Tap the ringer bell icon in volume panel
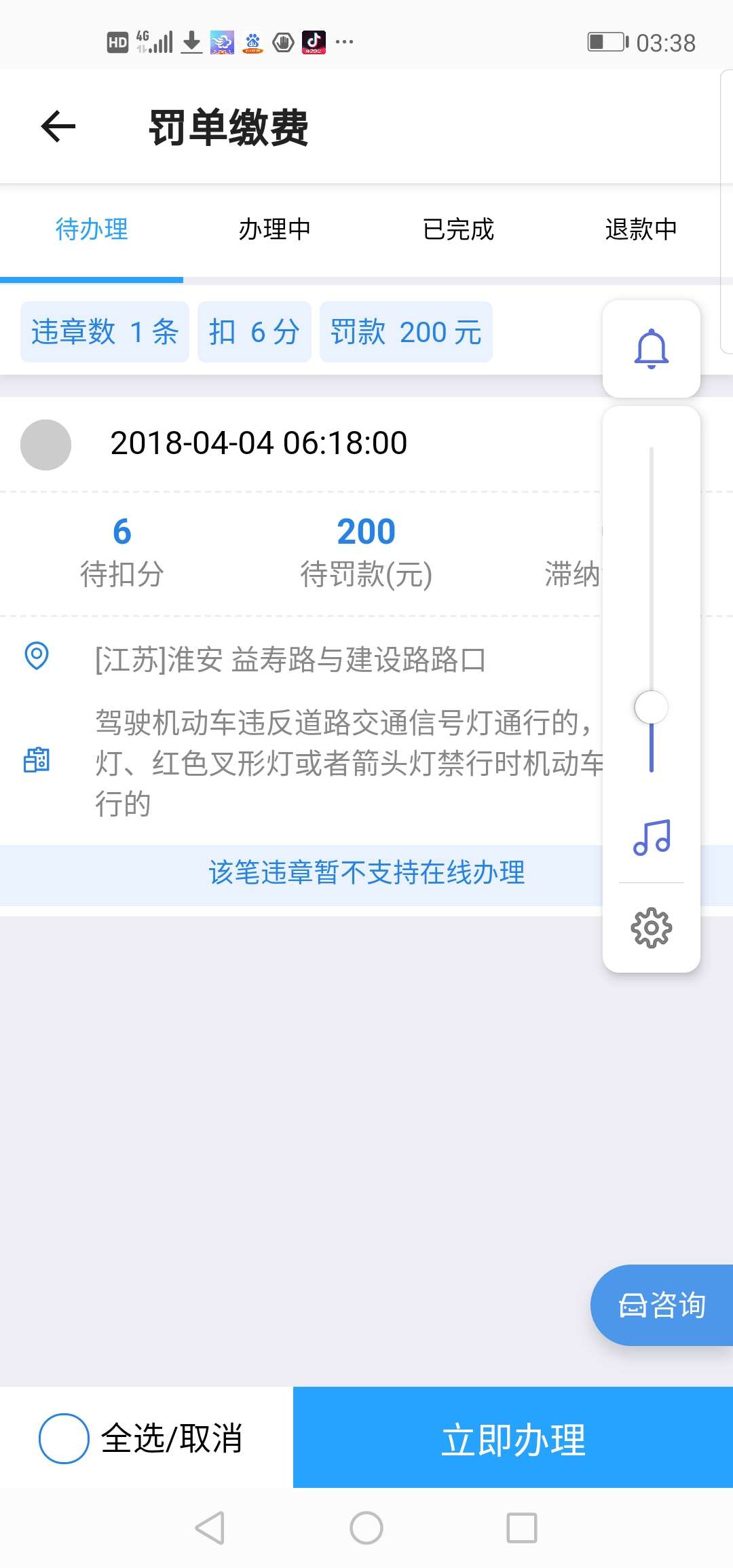The image size is (733, 1568). click(652, 349)
